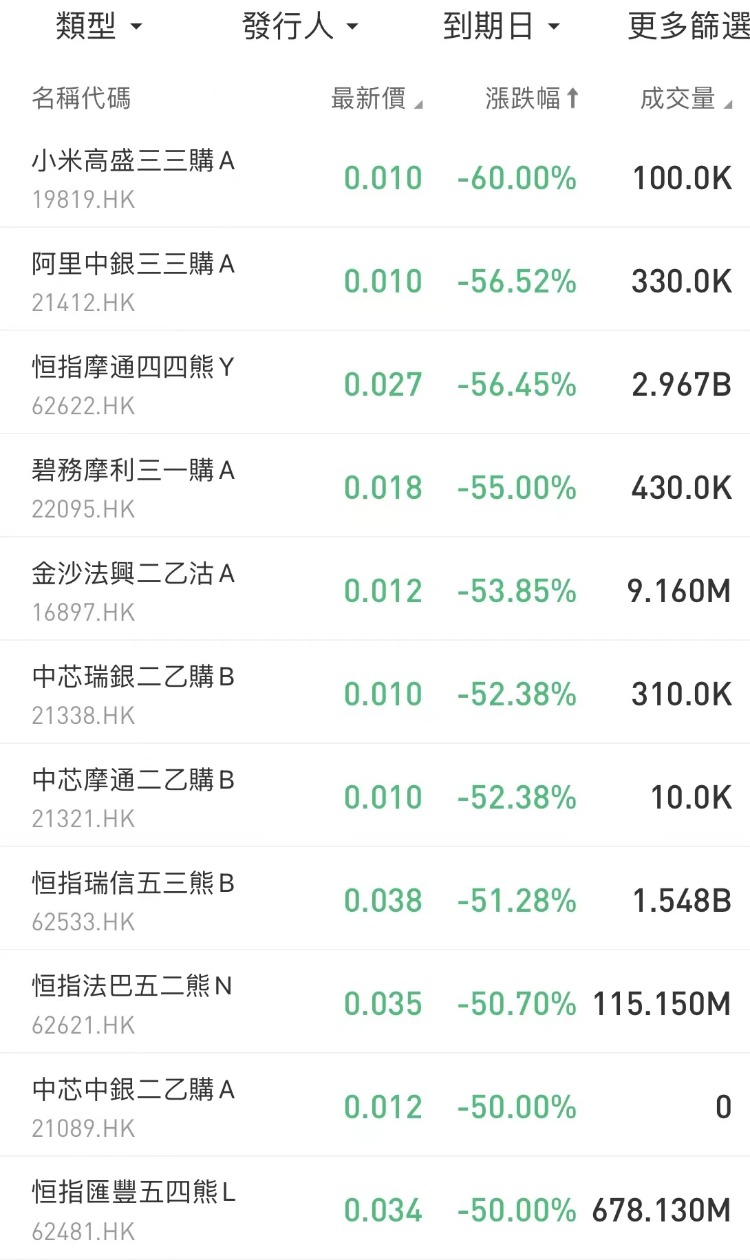This screenshot has width=750, height=1260.
Task: View 恒指瑞信五三熊B details
Action: pos(375,899)
